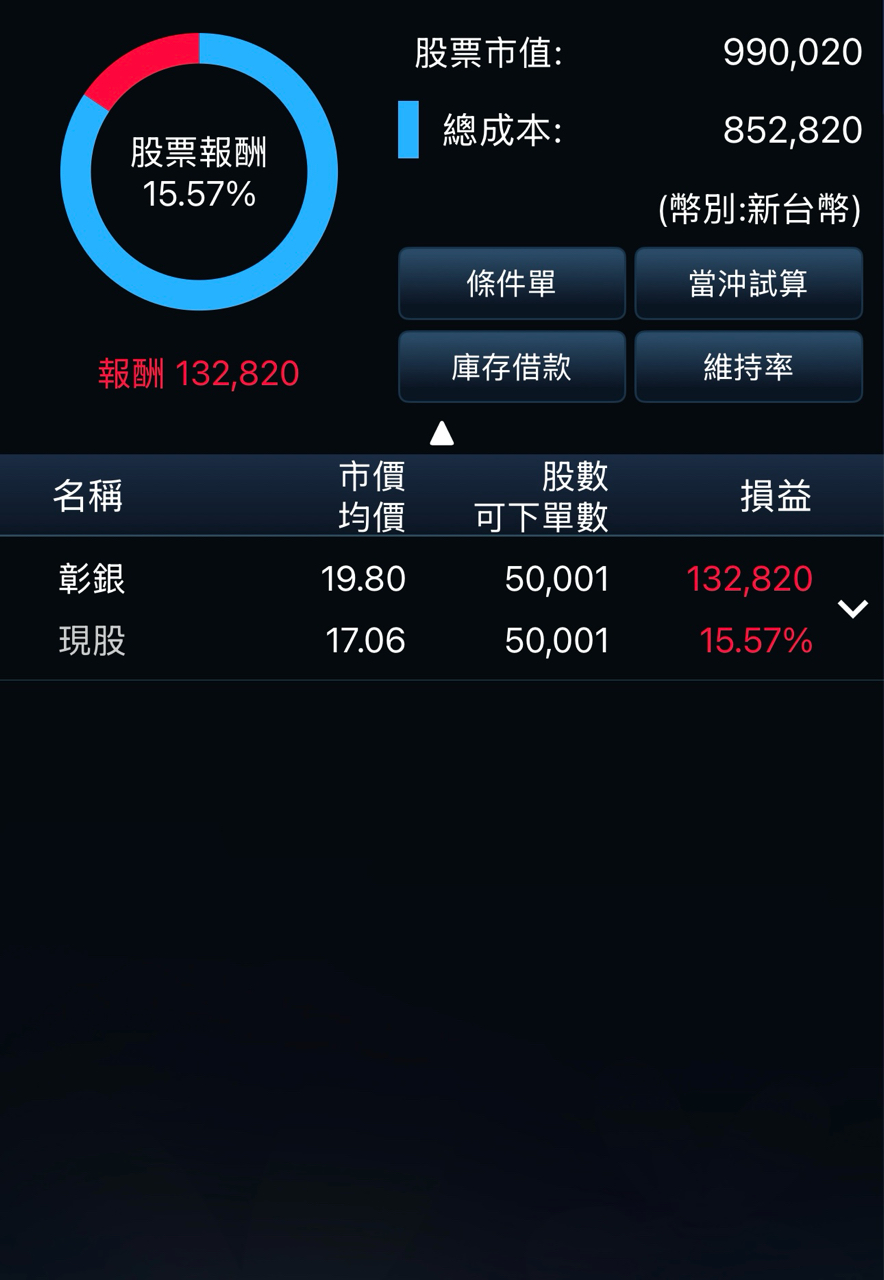Open 當沖試算 day-trade calculator
The height and width of the screenshot is (1280, 884).
pyautogui.click(x=748, y=284)
